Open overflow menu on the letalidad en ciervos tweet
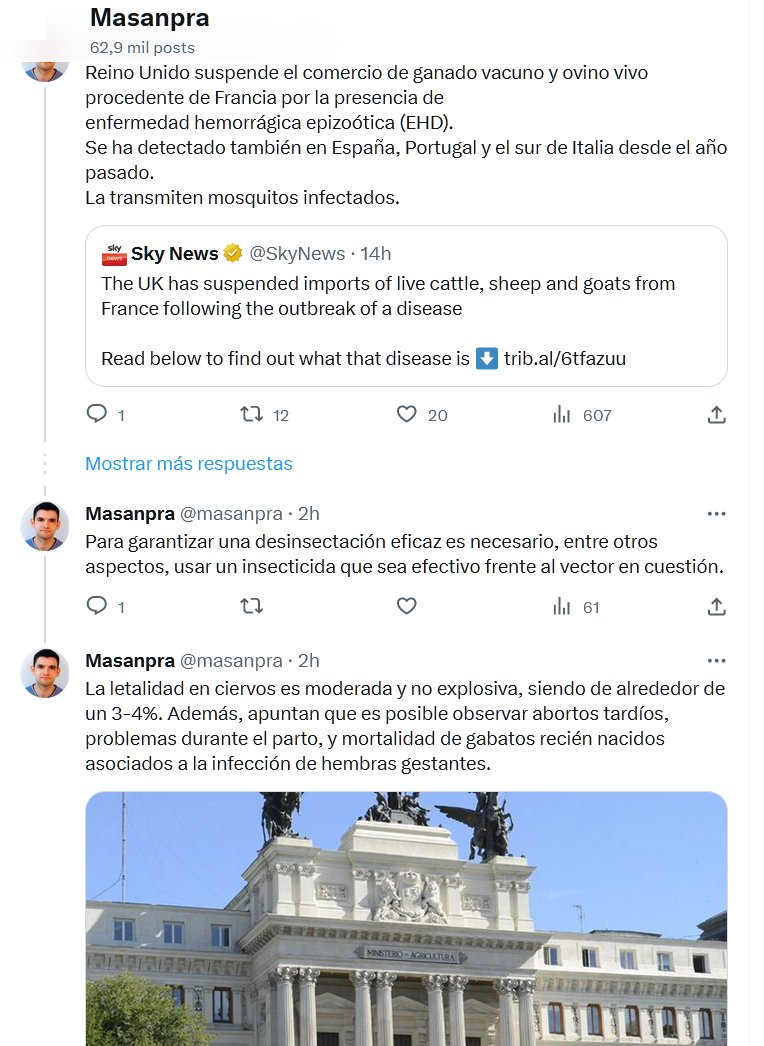 click(x=716, y=661)
